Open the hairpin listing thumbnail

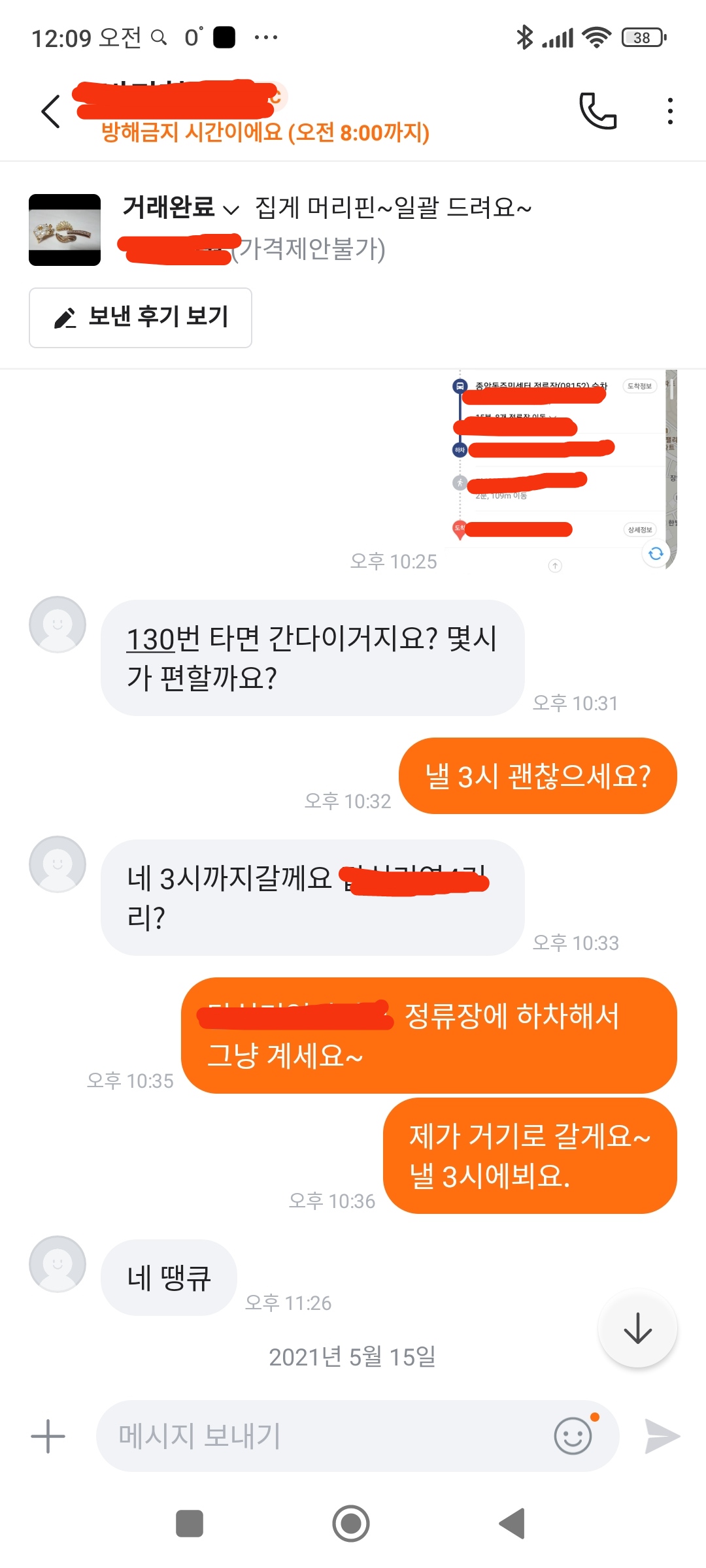(x=65, y=230)
